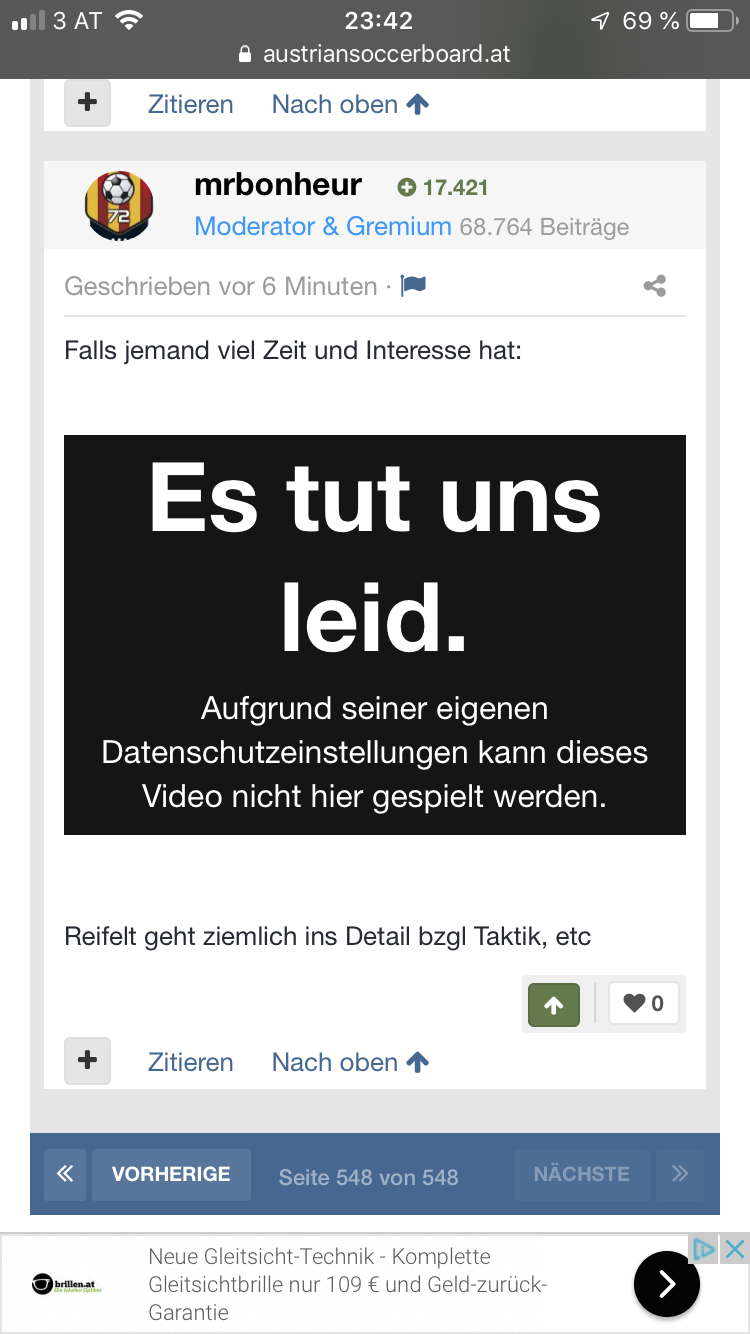Report the post with the flag icon
The image size is (750, 1334).
pyautogui.click(x=413, y=286)
